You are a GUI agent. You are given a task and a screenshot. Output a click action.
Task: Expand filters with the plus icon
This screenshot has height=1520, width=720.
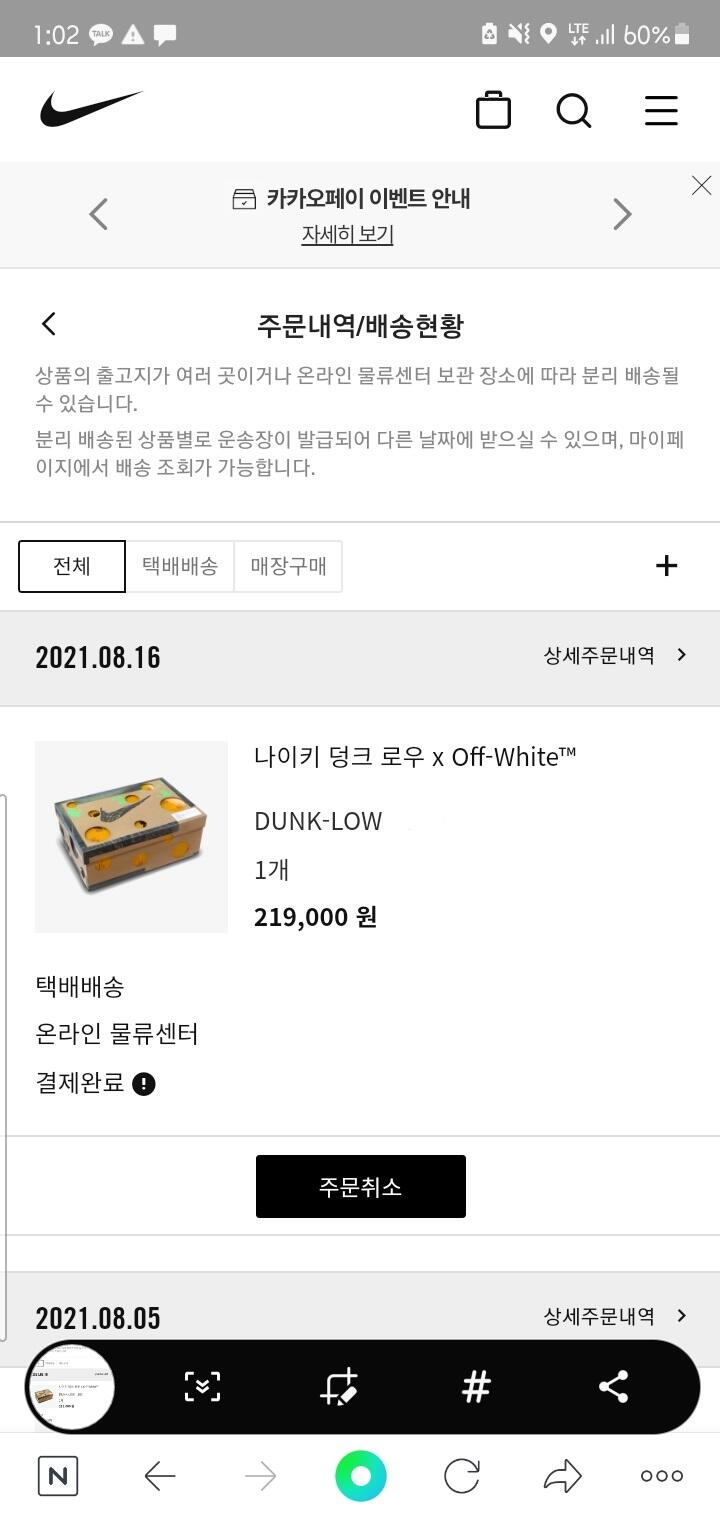[666, 566]
